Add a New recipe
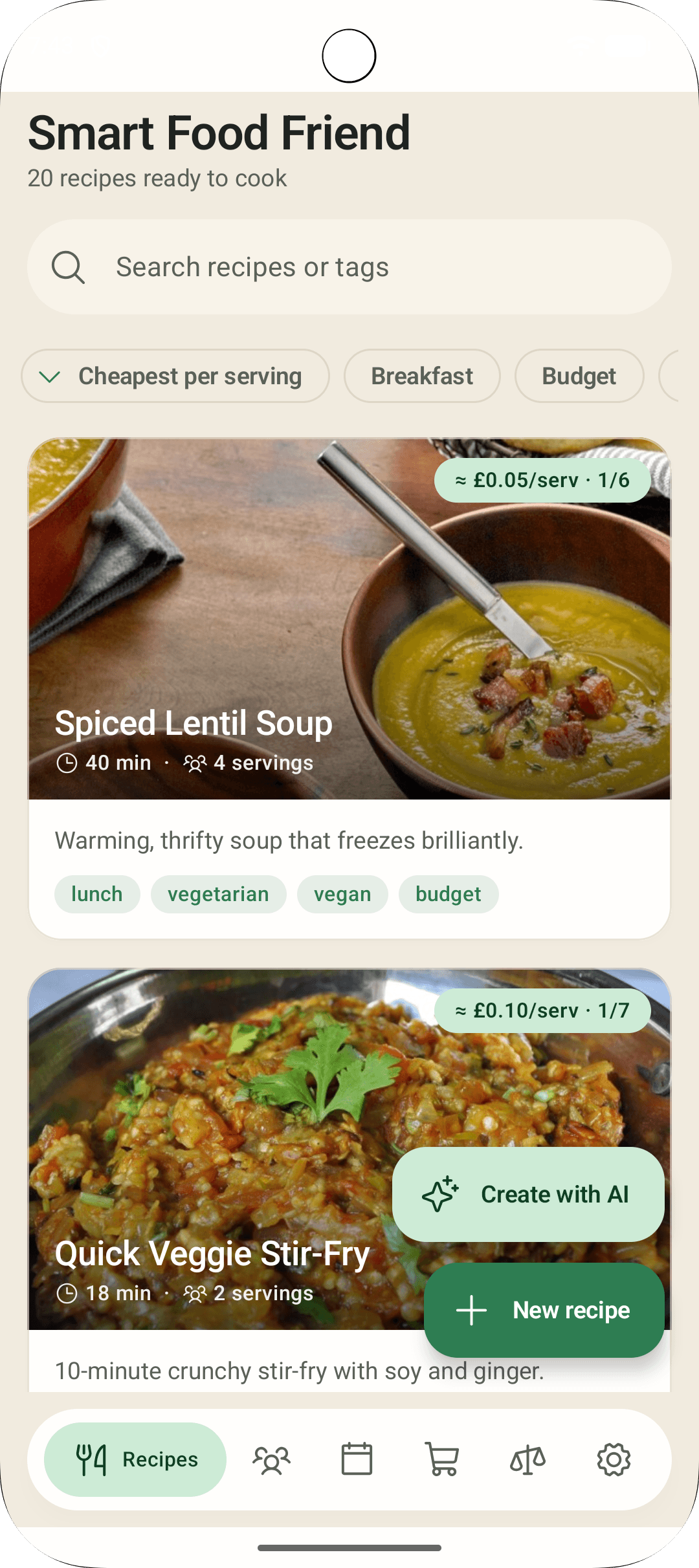The image size is (699, 1568). 544,1310
